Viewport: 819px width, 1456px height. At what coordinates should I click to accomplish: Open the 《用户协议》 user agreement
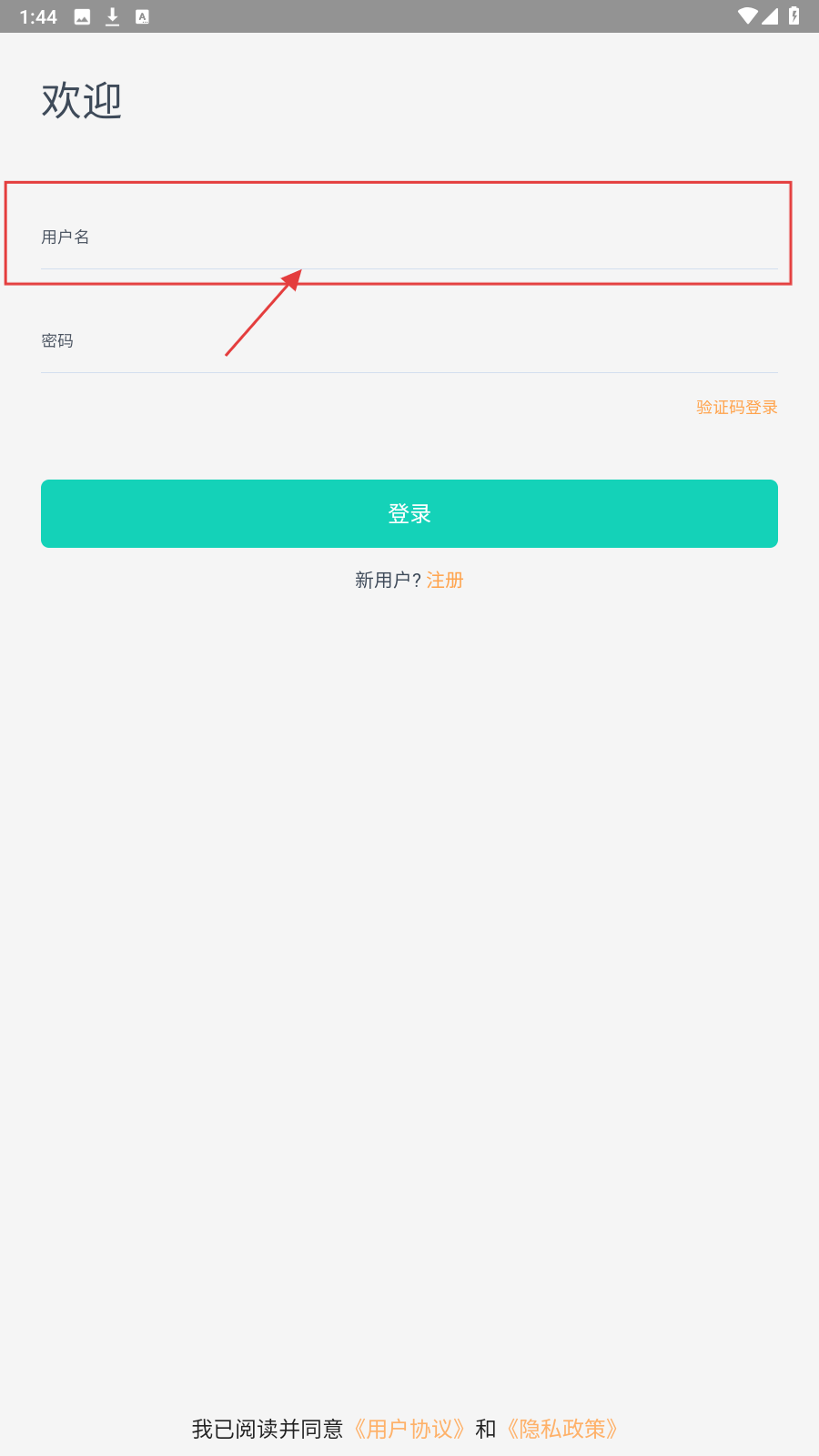(409, 1429)
